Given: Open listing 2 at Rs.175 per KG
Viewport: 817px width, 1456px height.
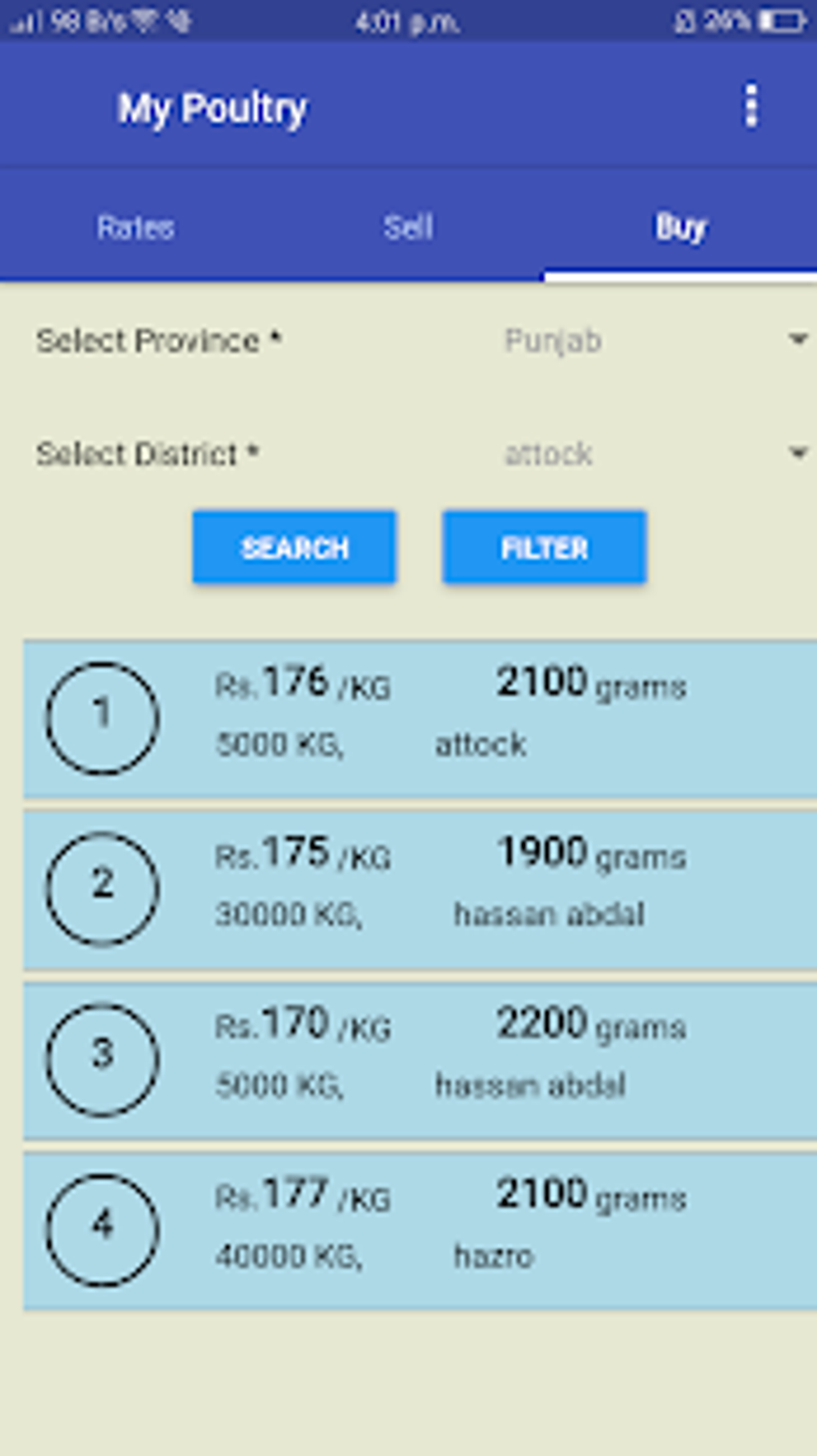Looking at the screenshot, I should tap(421, 889).
